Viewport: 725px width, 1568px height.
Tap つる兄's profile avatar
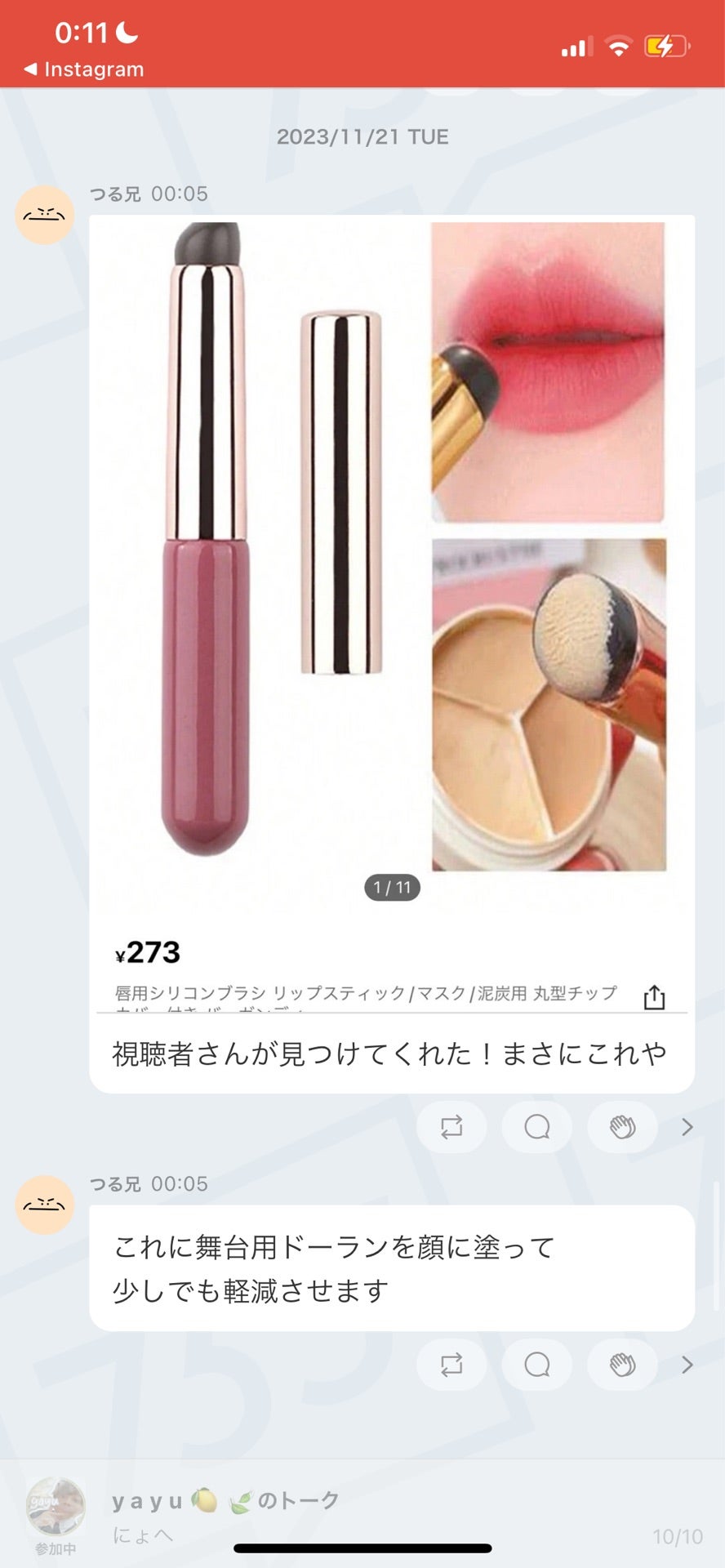[x=45, y=215]
